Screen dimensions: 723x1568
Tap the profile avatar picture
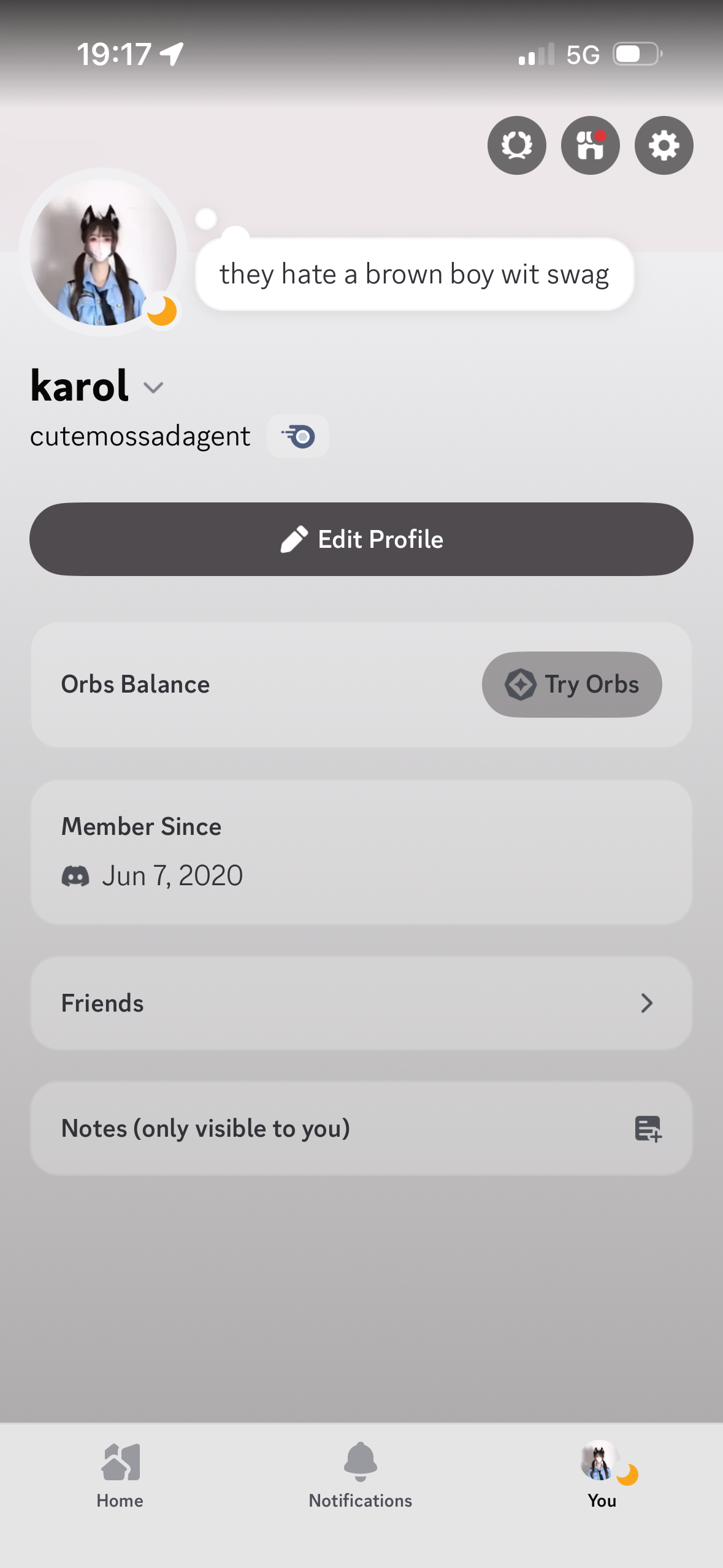(x=103, y=252)
